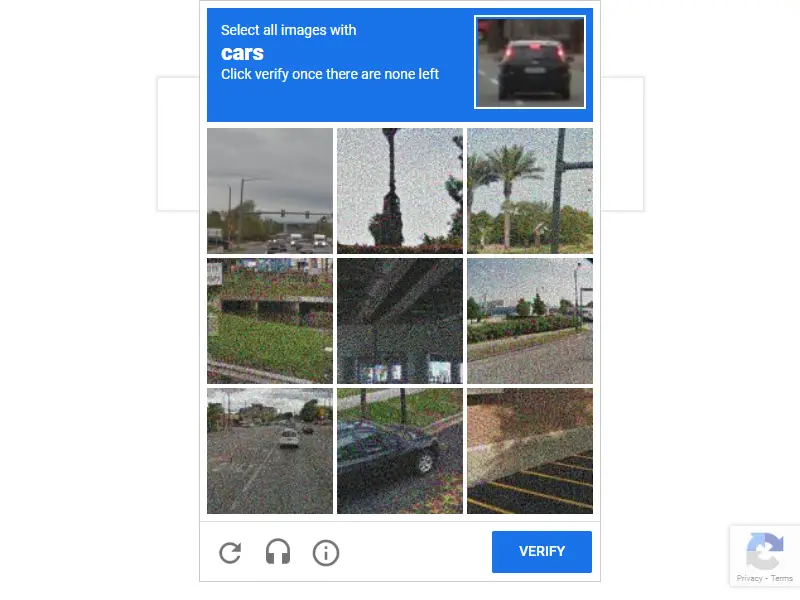The height and width of the screenshot is (600, 800).
Task: Open the Privacy link under reCAPTCHA badge
Action: [750, 579]
